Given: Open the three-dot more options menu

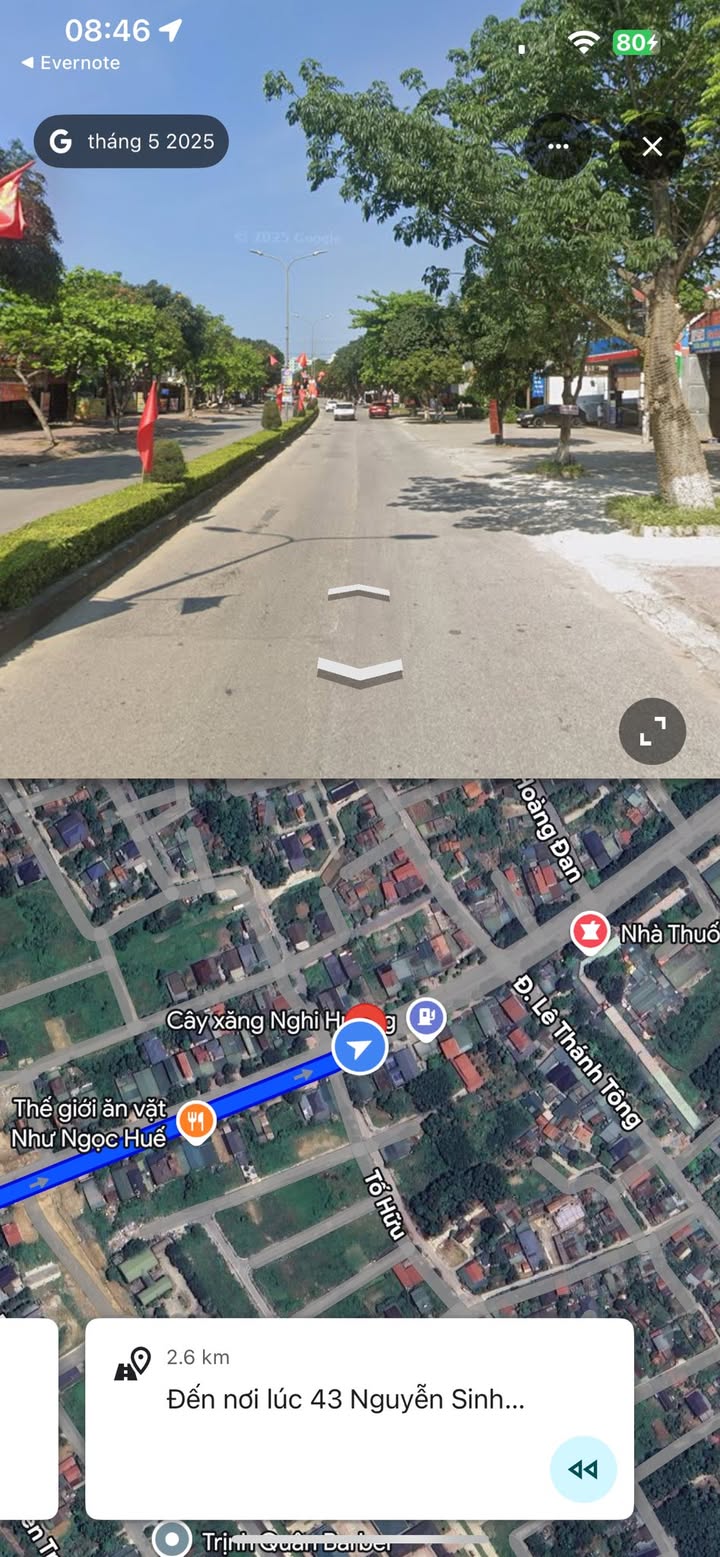Looking at the screenshot, I should pyautogui.click(x=558, y=147).
